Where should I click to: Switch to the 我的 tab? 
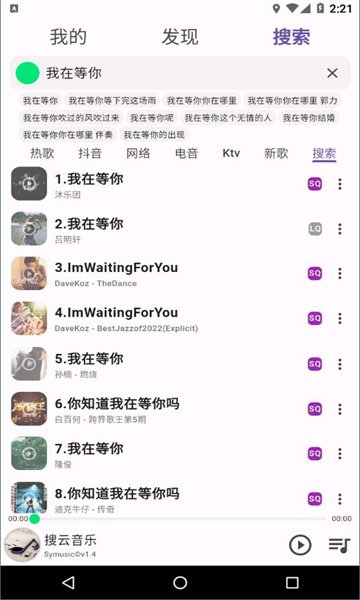68,37
